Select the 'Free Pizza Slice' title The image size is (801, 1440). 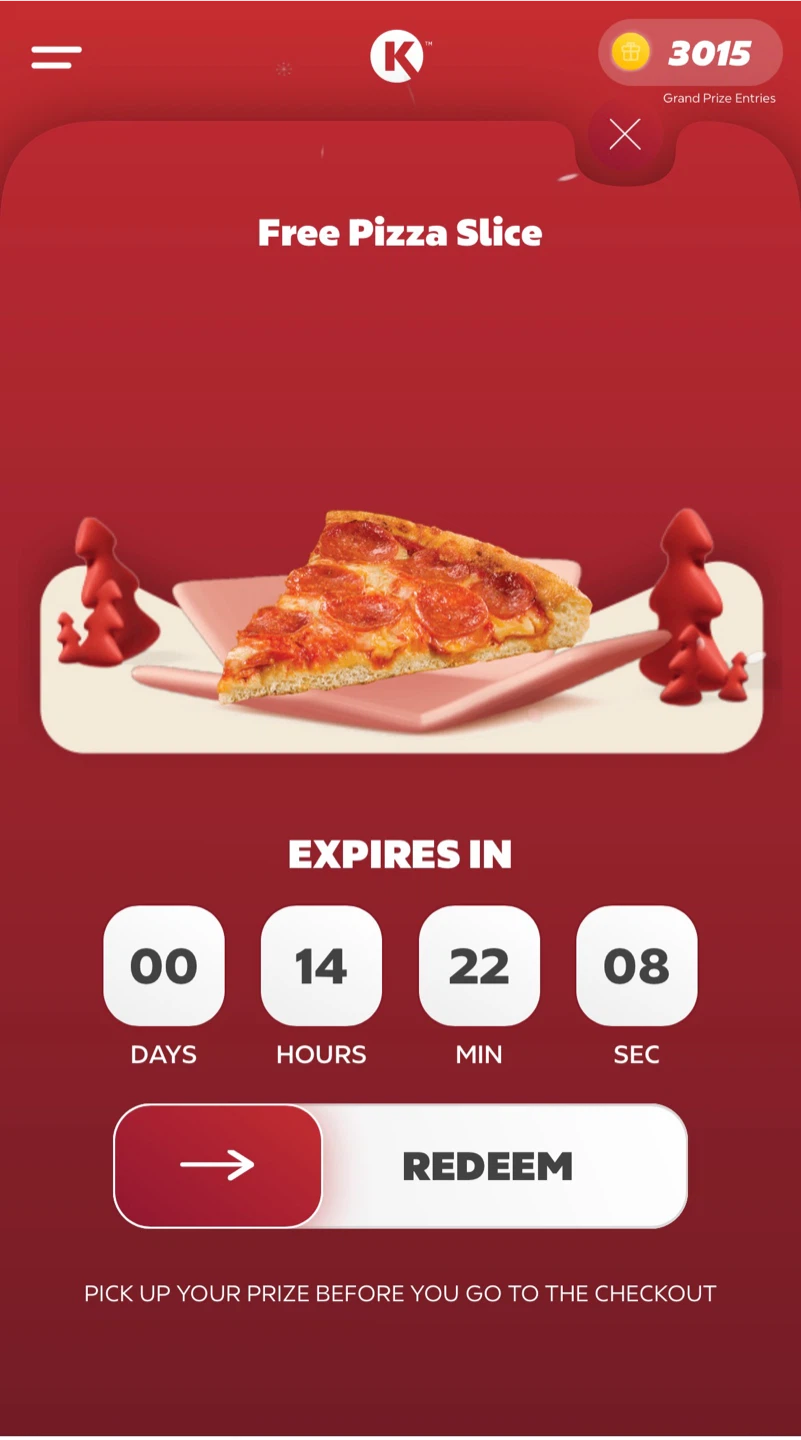tap(400, 232)
